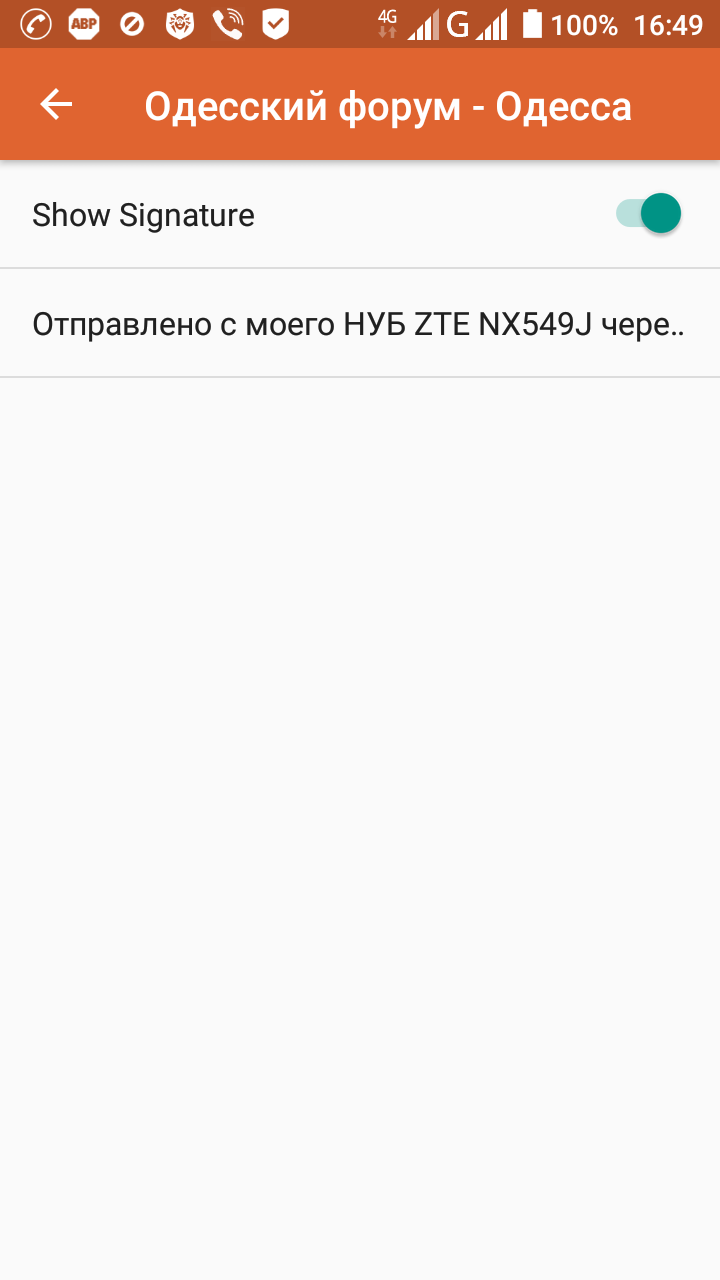Disable the Show Signature switch
Screen dimensions: 720x1280
[x=648, y=214]
